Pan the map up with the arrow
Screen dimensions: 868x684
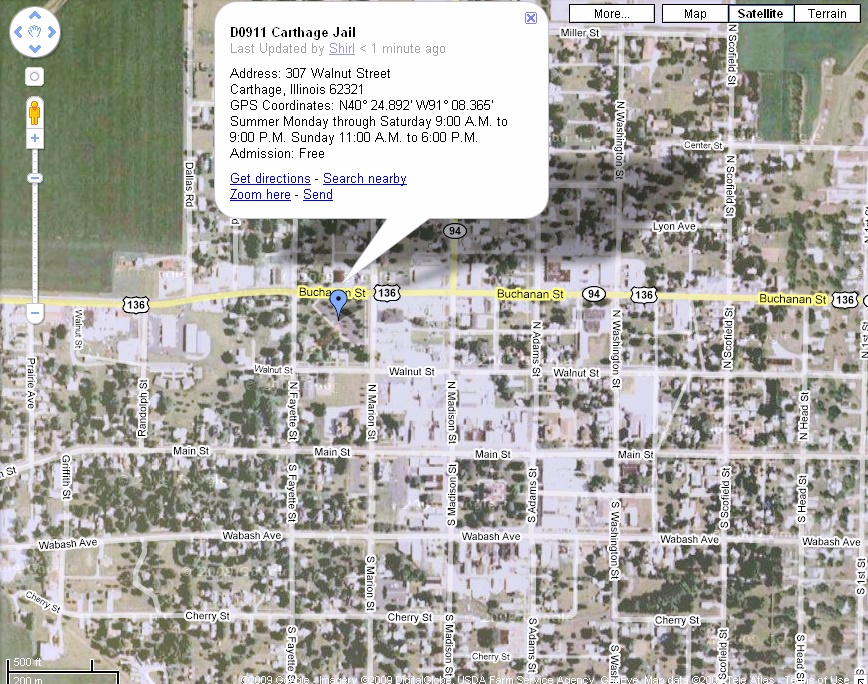click(x=34, y=17)
